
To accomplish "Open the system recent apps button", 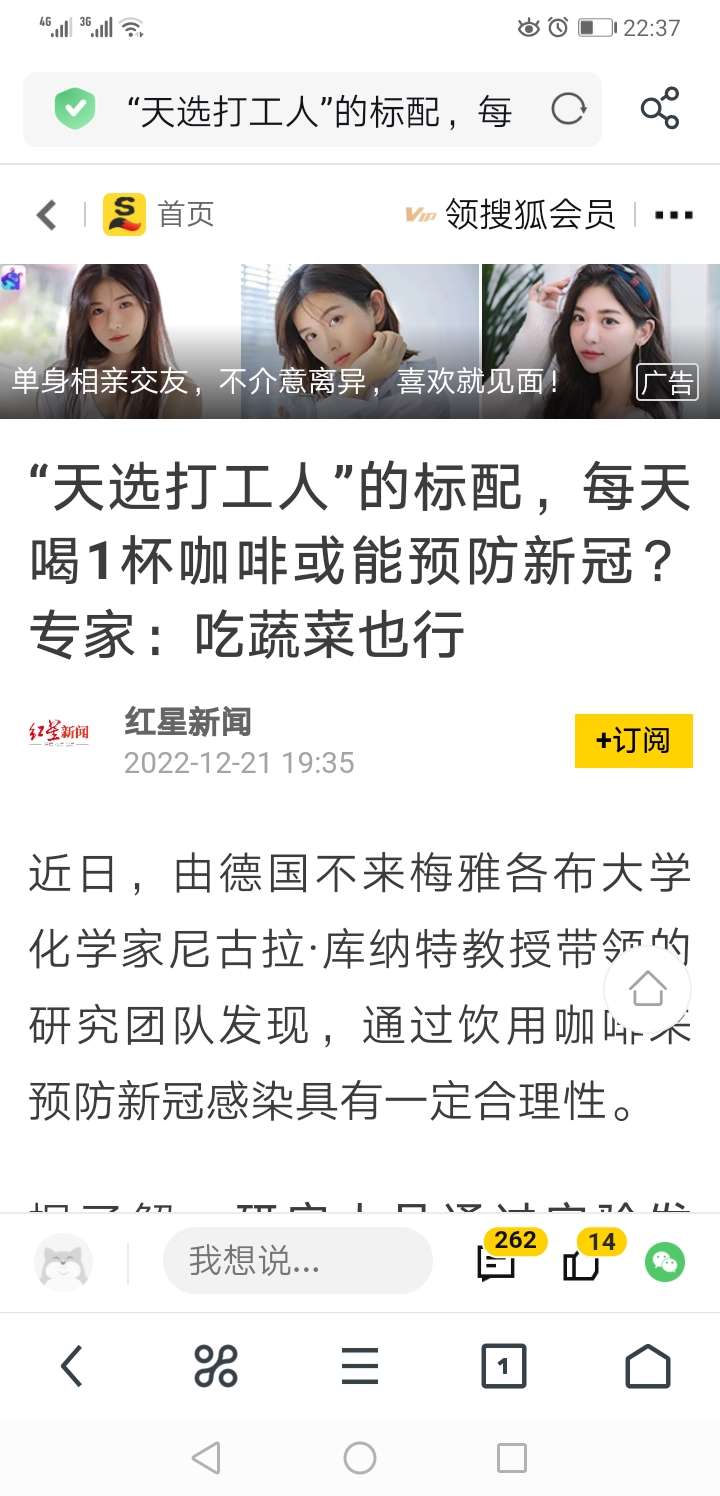I will (x=511, y=1458).
